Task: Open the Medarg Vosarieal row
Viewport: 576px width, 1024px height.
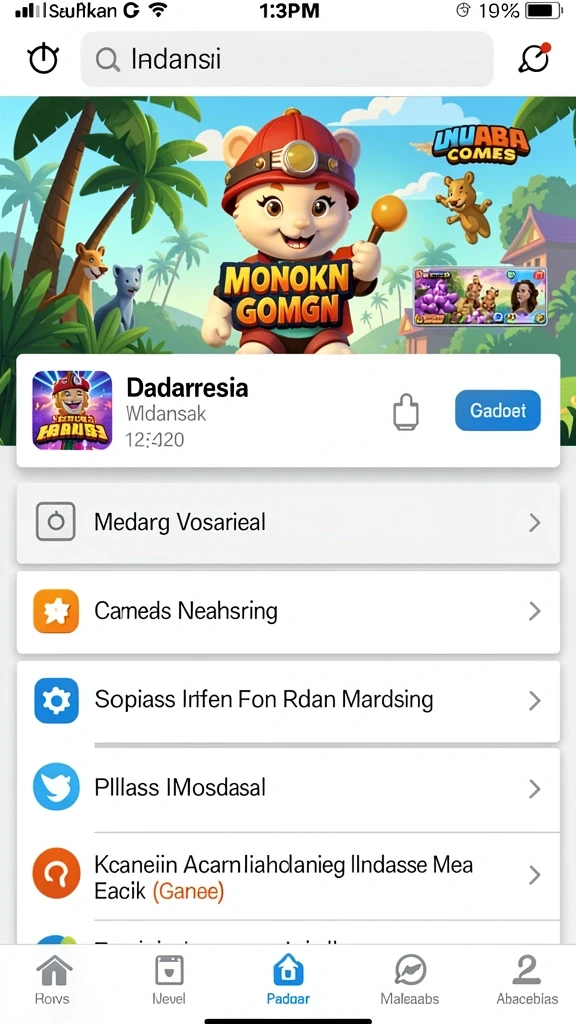Action: pos(288,522)
